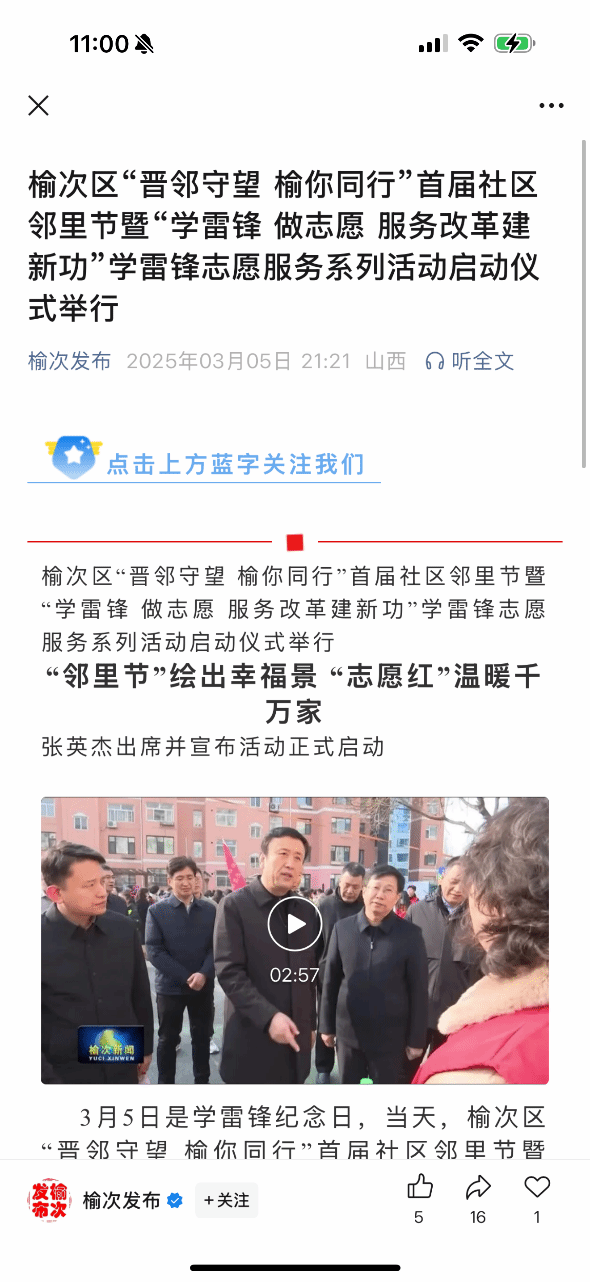Tap 听全文 to listen to the article
Screen dimensions: 590x1282
coord(469,361)
